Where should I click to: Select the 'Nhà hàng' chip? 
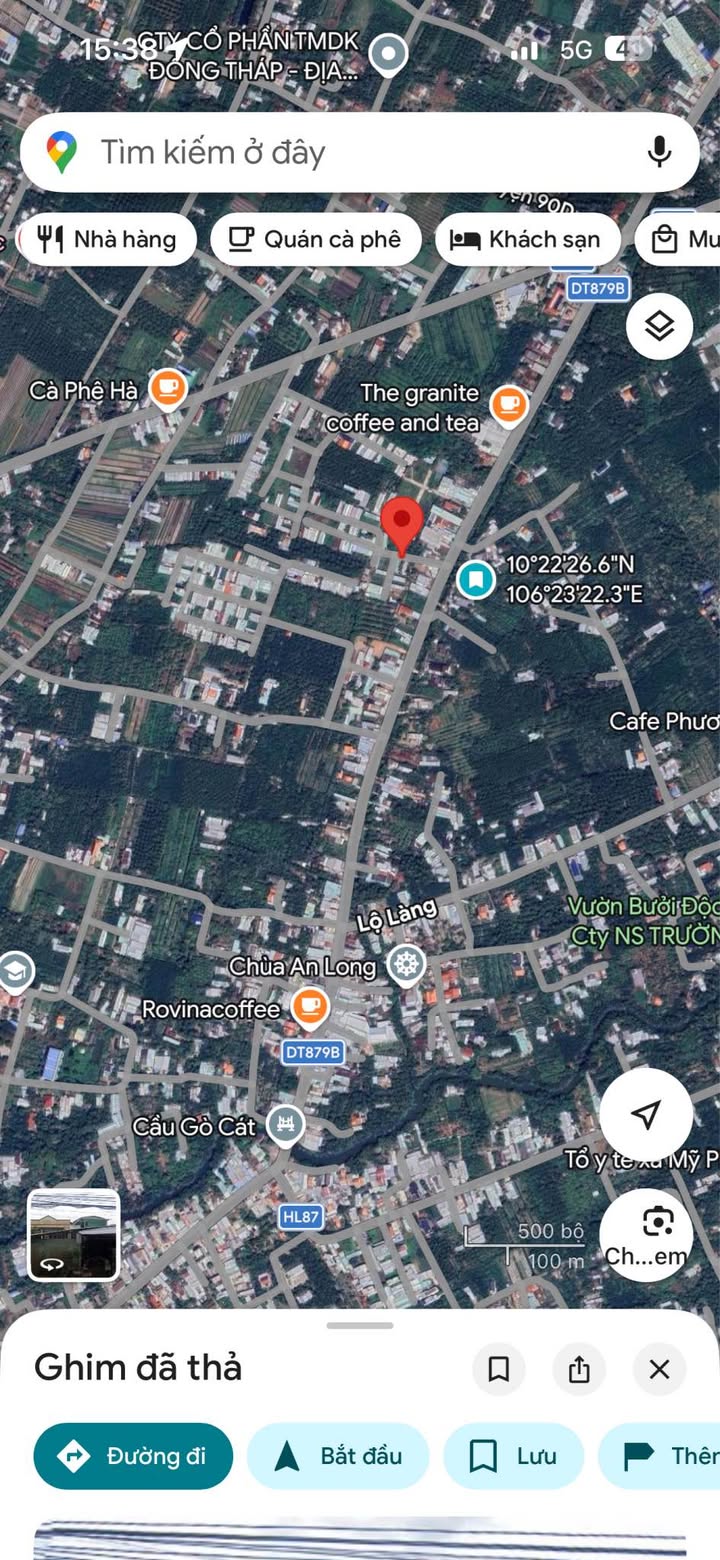107,239
